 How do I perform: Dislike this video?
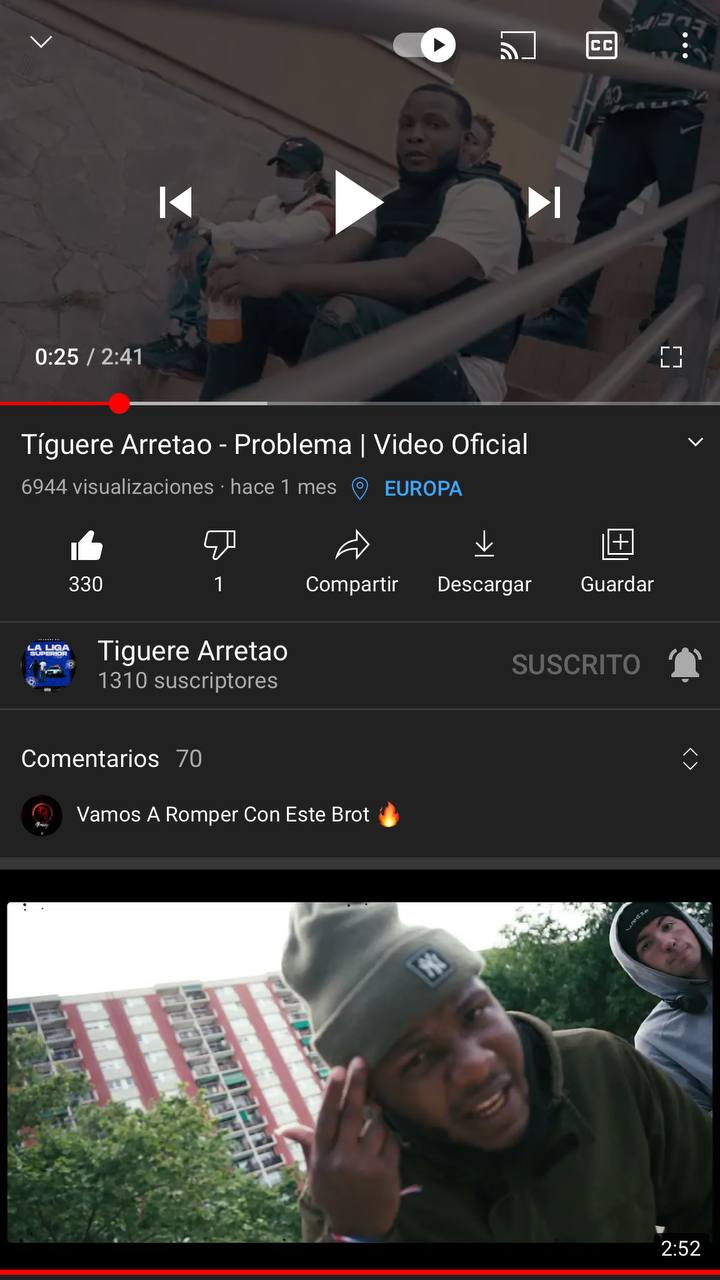219,560
